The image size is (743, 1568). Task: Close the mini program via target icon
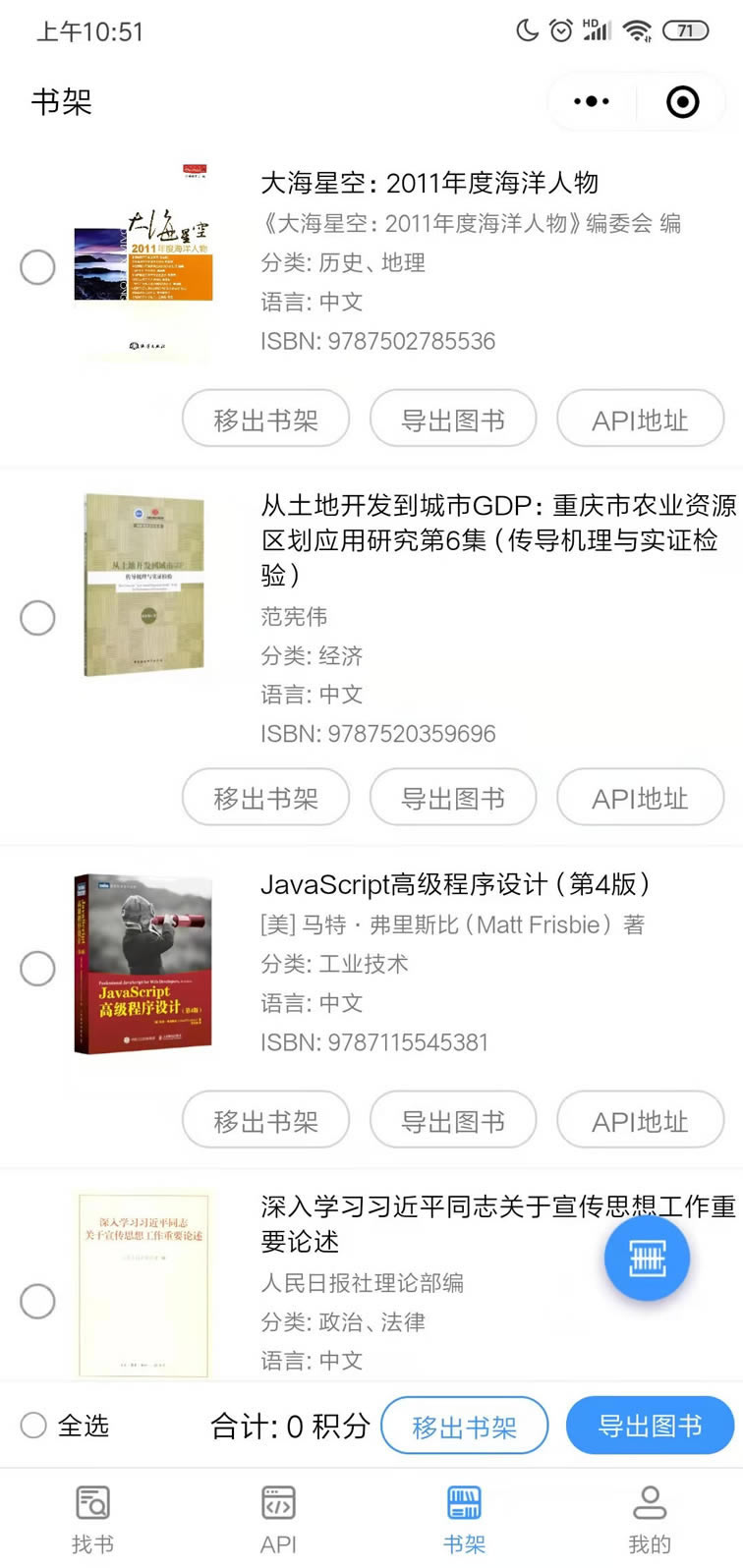click(682, 101)
